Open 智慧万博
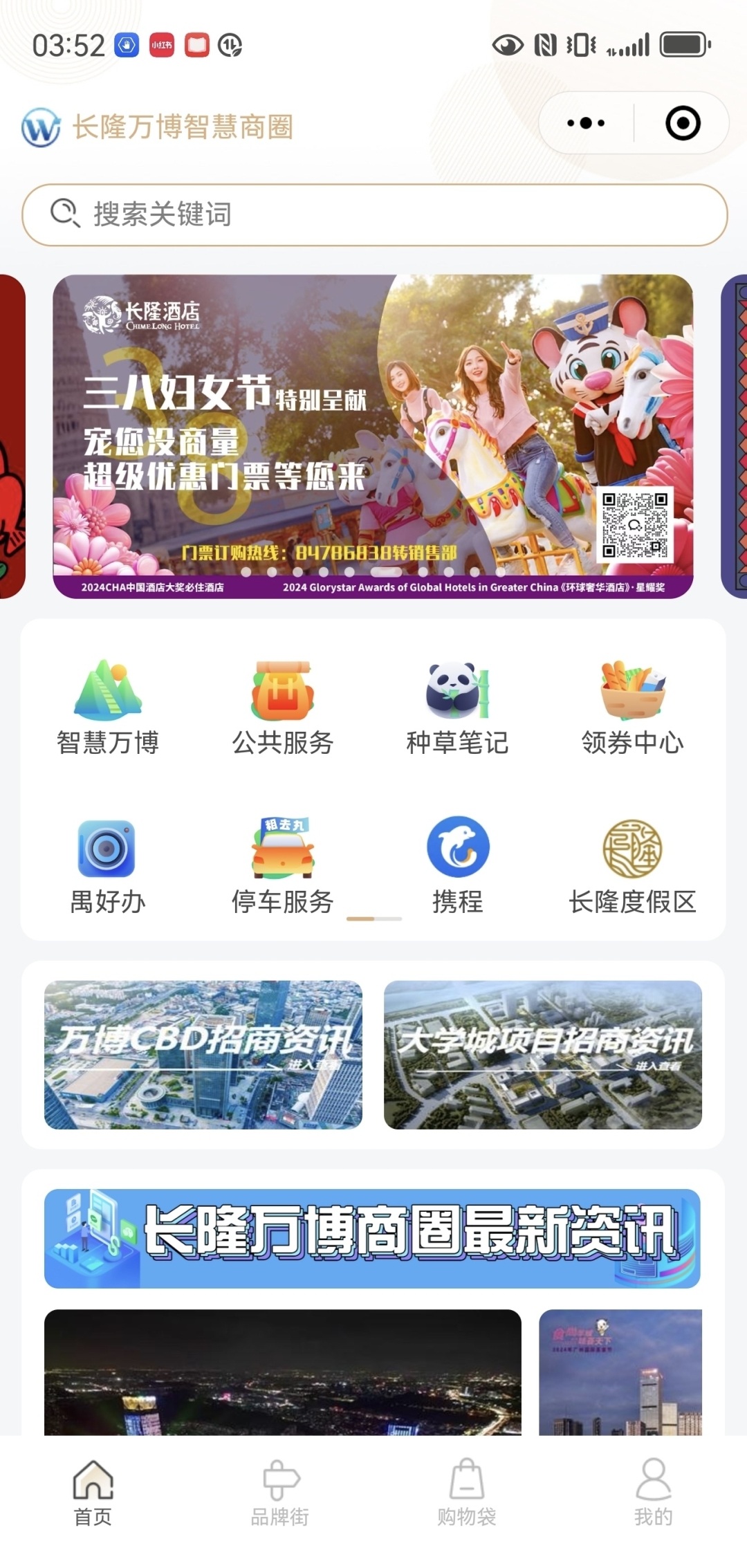 108,707
